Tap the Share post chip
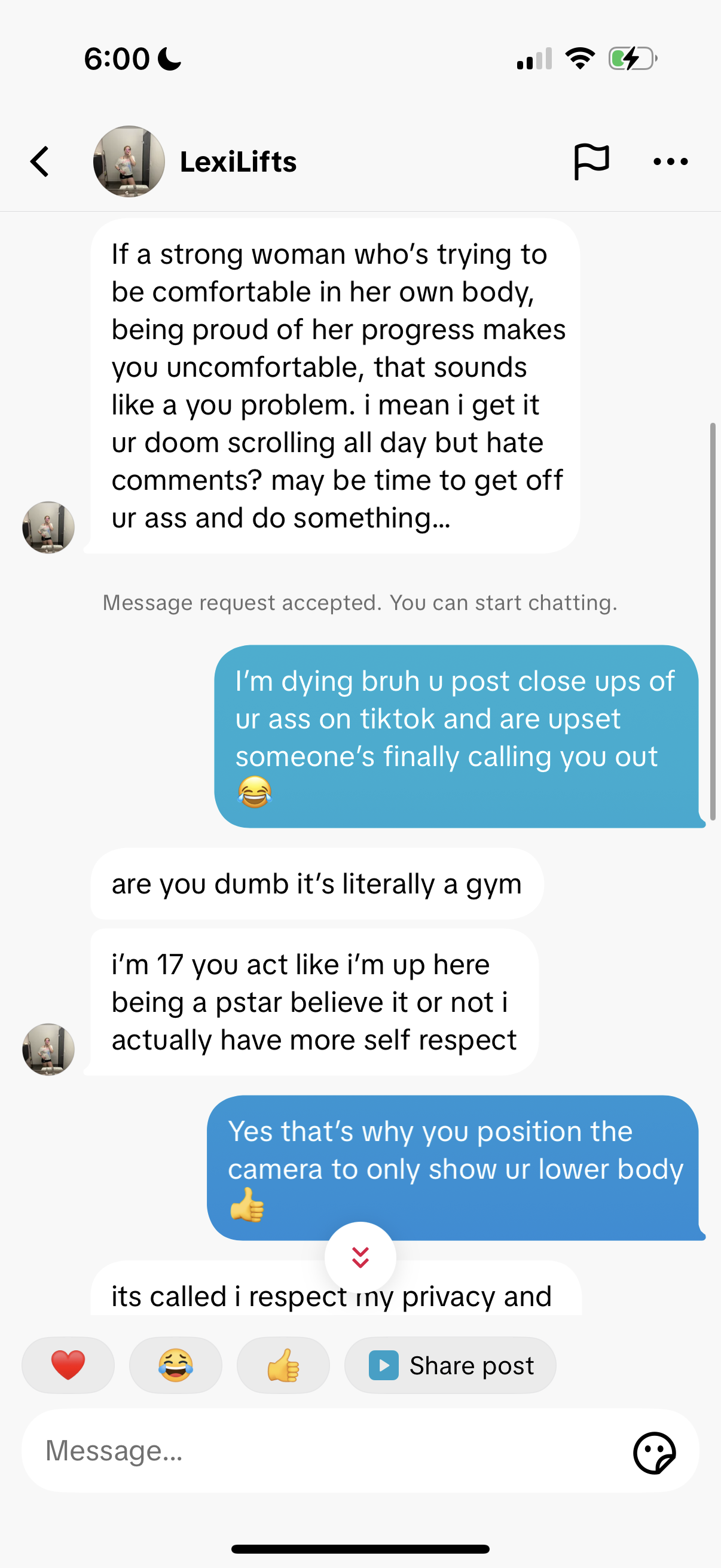Screen dimensions: 721x1568 450,1365
